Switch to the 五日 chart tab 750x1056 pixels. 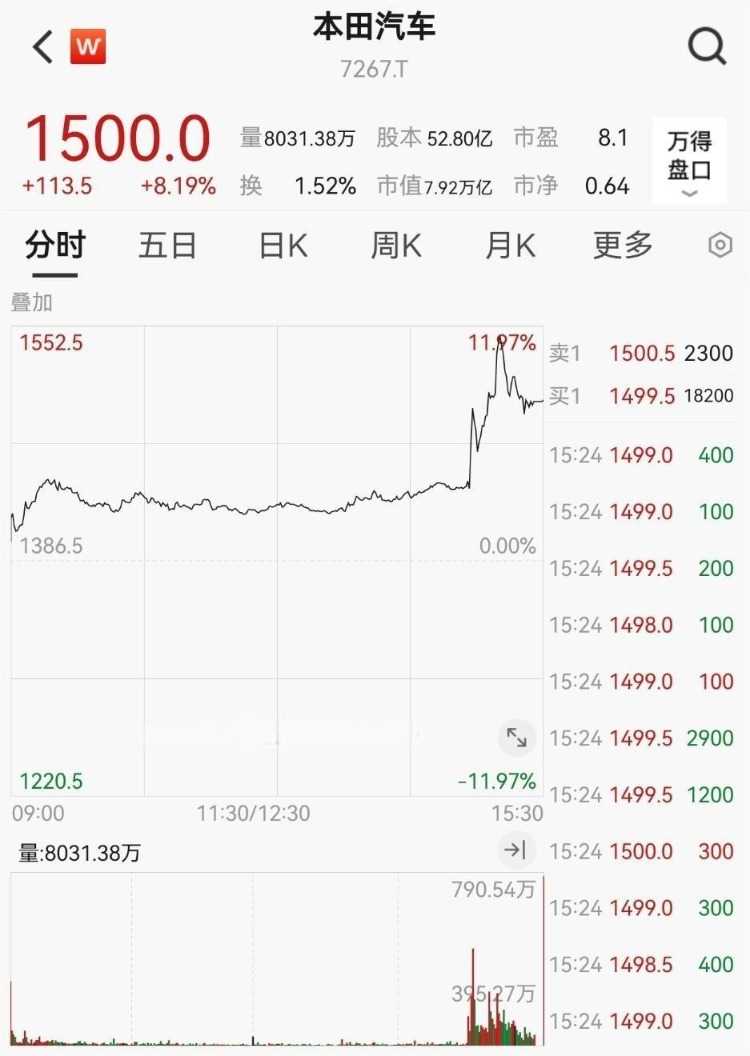[x=167, y=245]
